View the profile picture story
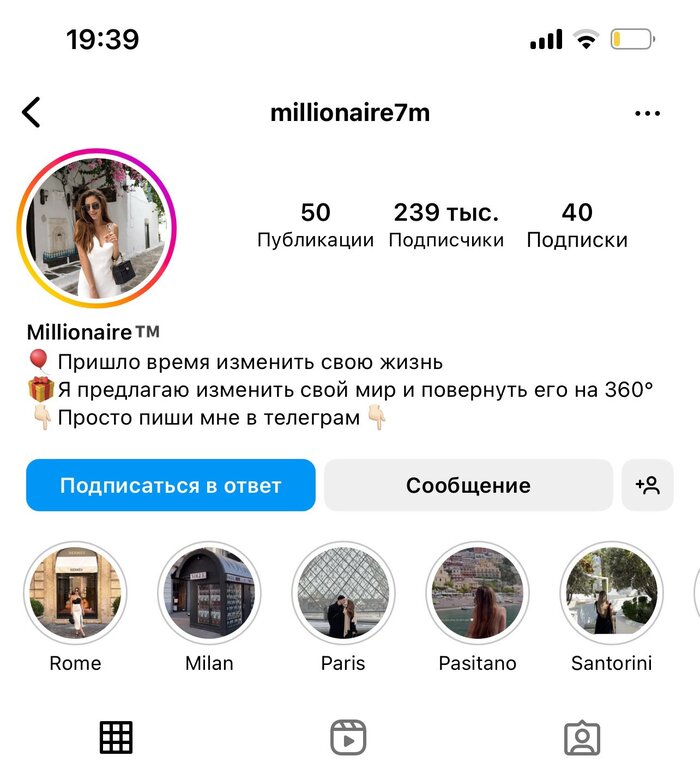The width and height of the screenshot is (700, 762). pyautogui.click(x=96, y=228)
